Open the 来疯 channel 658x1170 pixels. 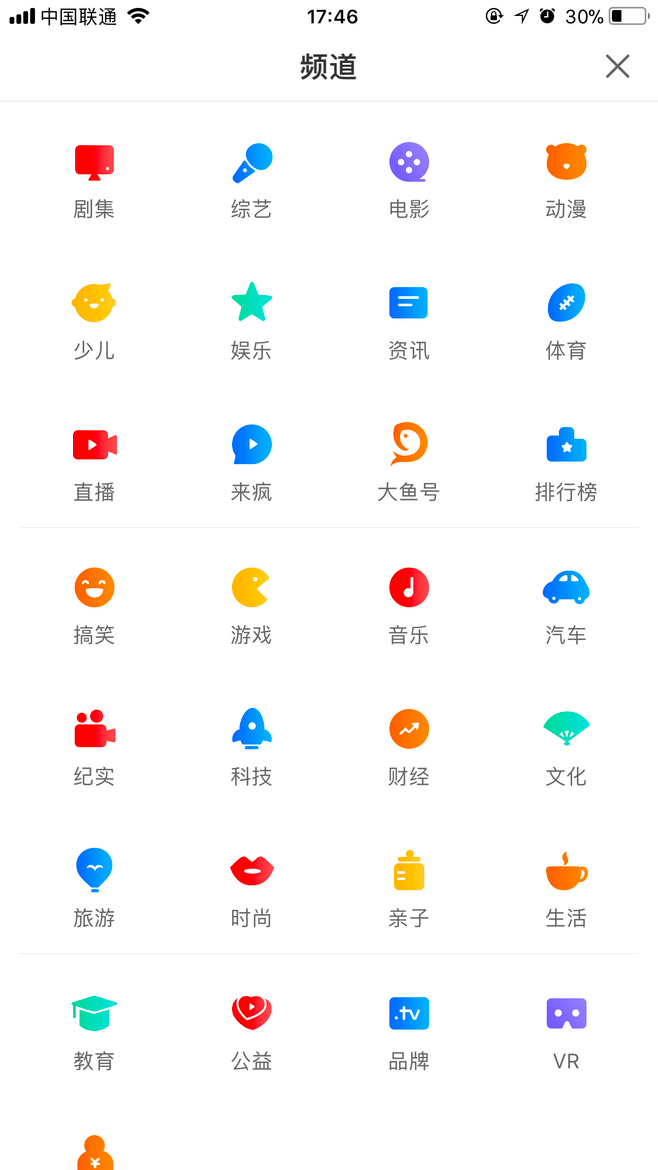click(x=251, y=463)
